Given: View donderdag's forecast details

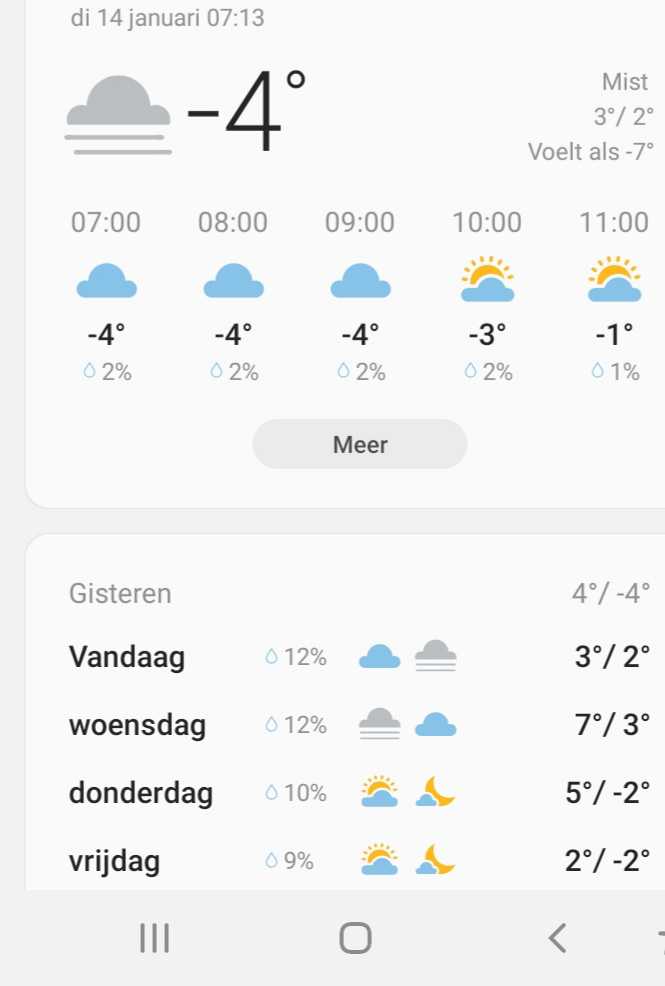Looking at the screenshot, I should tap(359, 793).
